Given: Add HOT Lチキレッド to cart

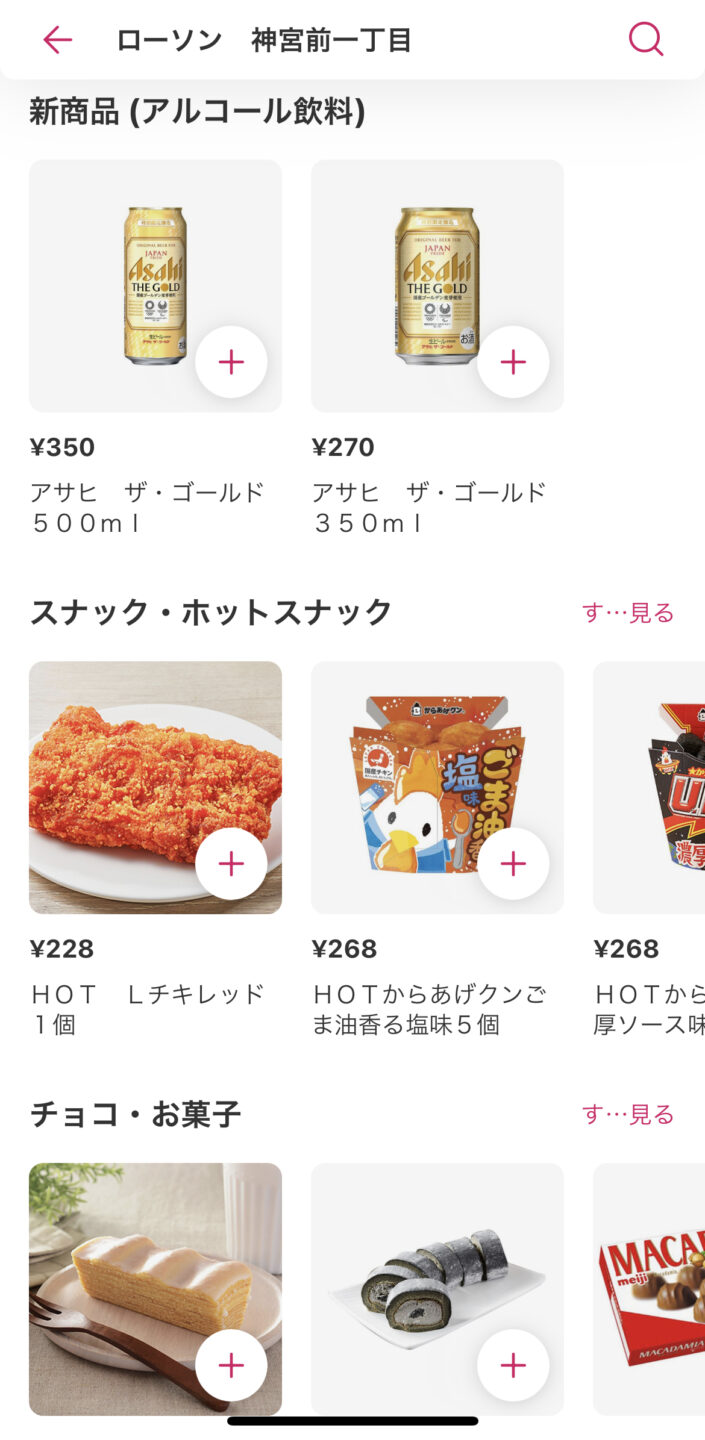Looking at the screenshot, I should click(x=231, y=864).
